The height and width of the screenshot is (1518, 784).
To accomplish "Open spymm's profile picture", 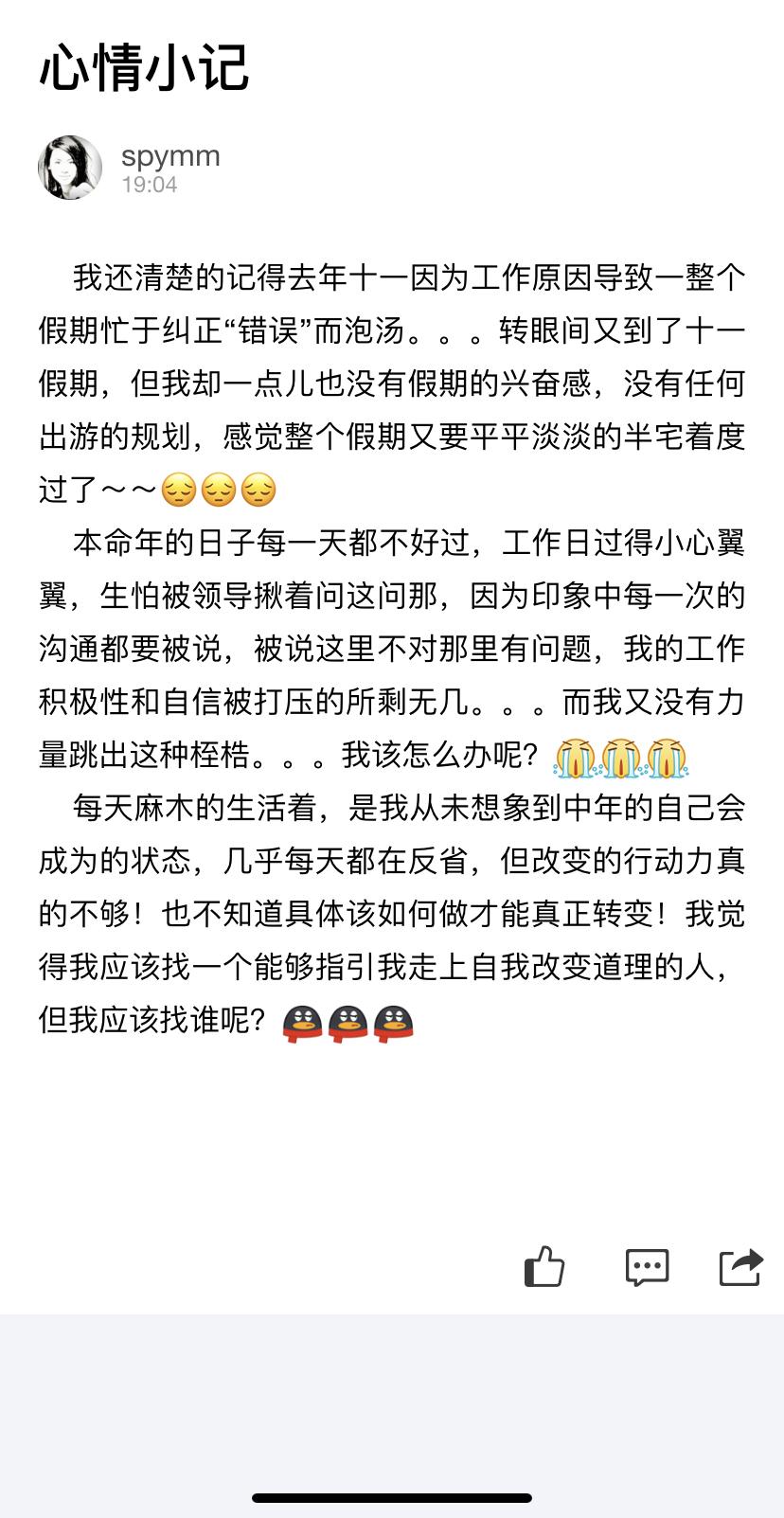I will click(x=70, y=168).
